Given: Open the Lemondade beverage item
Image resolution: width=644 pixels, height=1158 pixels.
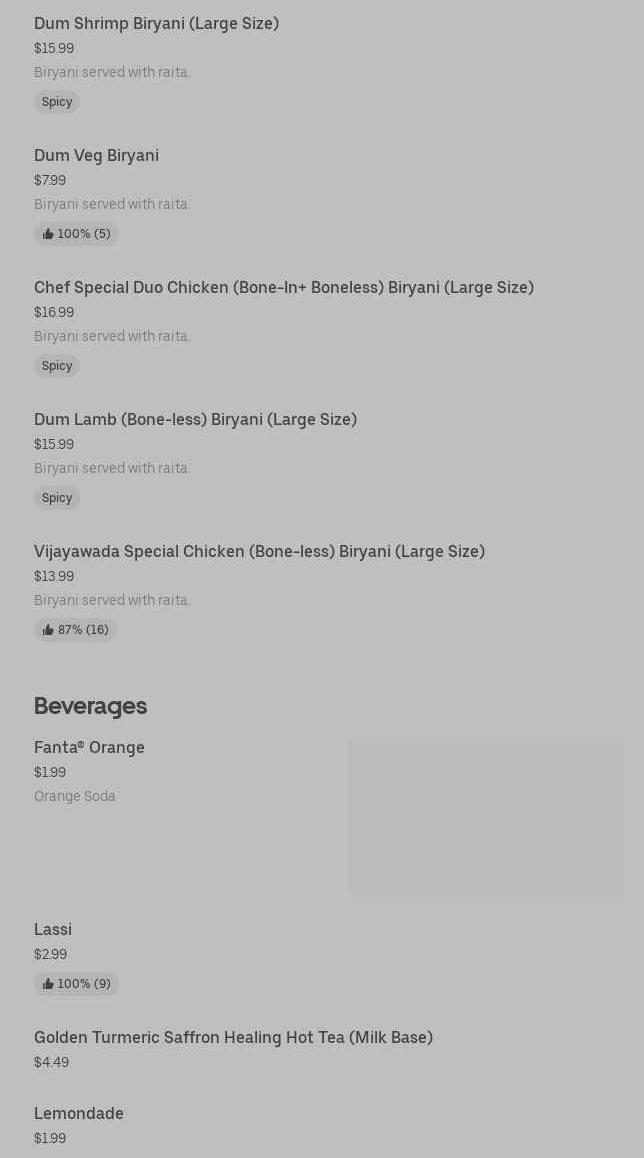Looking at the screenshot, I should click(79, 1113).
